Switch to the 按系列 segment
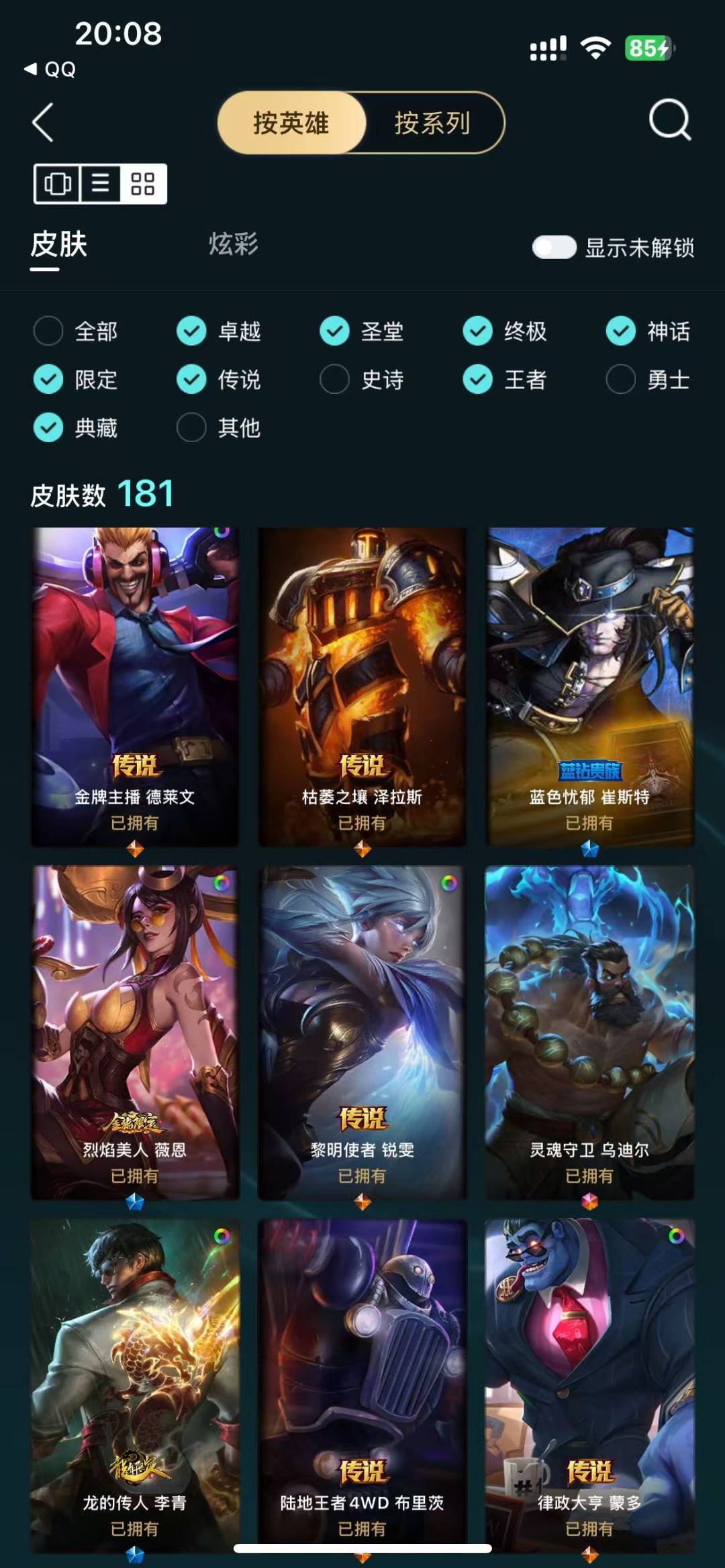725x1568 pixels. 432,123
